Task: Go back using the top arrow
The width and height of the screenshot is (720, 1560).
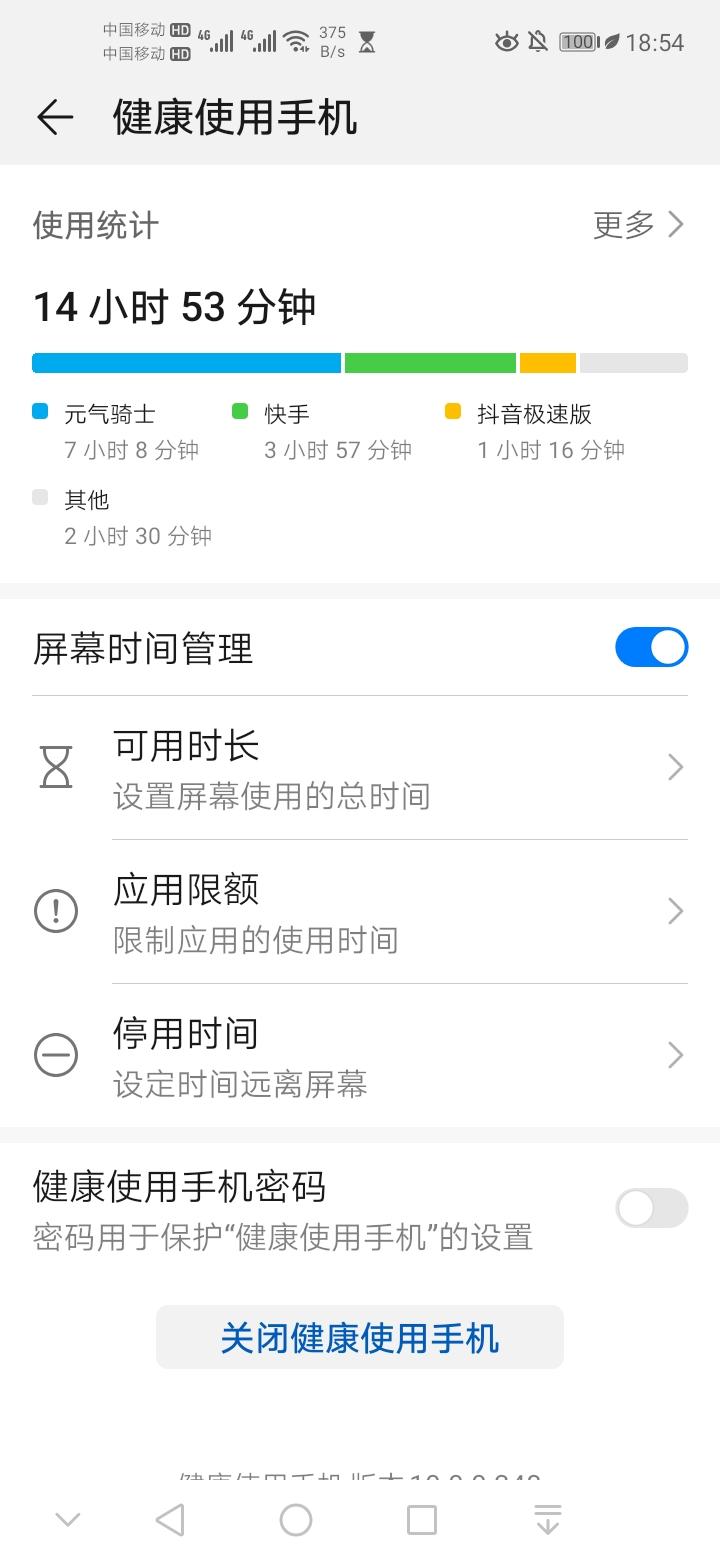Action: coord(55,118)
